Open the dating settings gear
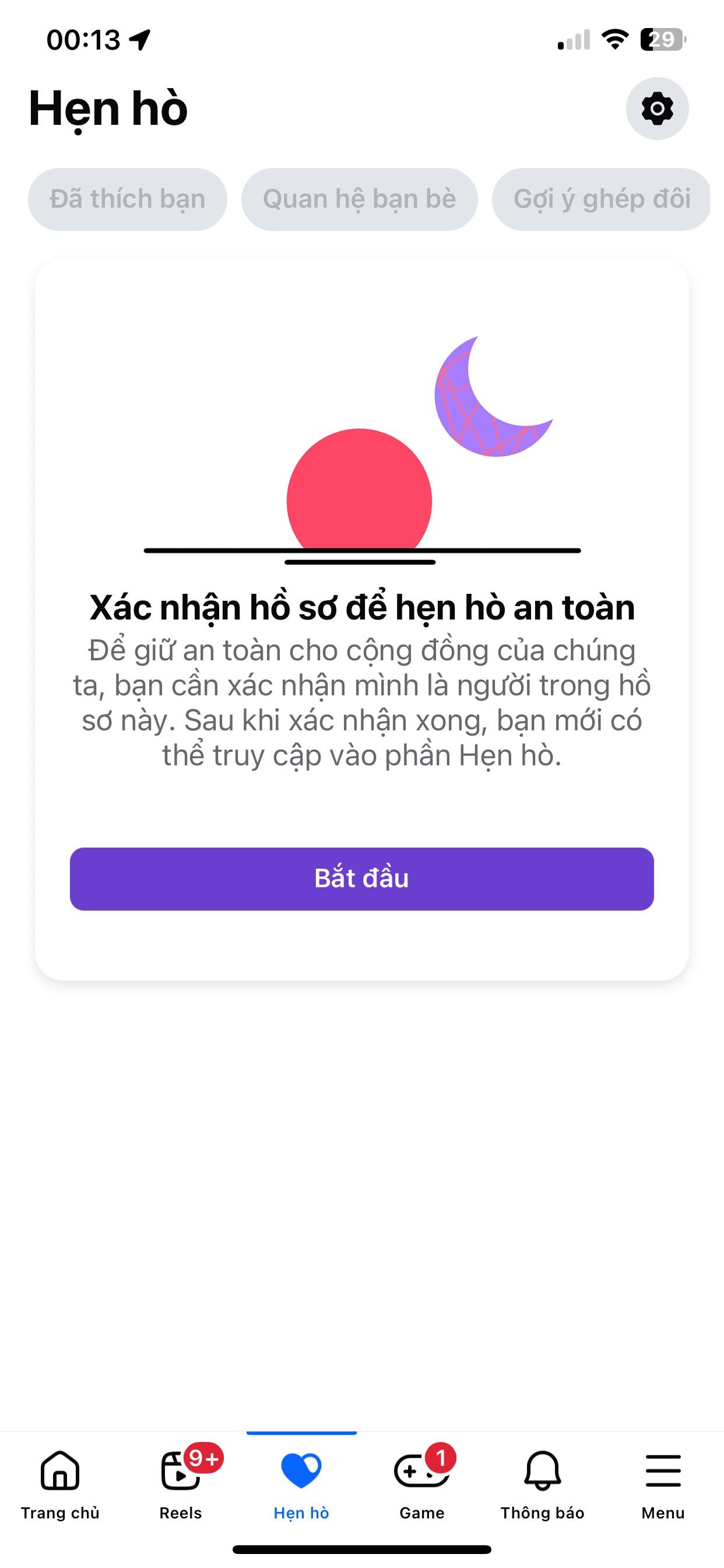This screenshot has height=1568, width=724. coord(657,109)
